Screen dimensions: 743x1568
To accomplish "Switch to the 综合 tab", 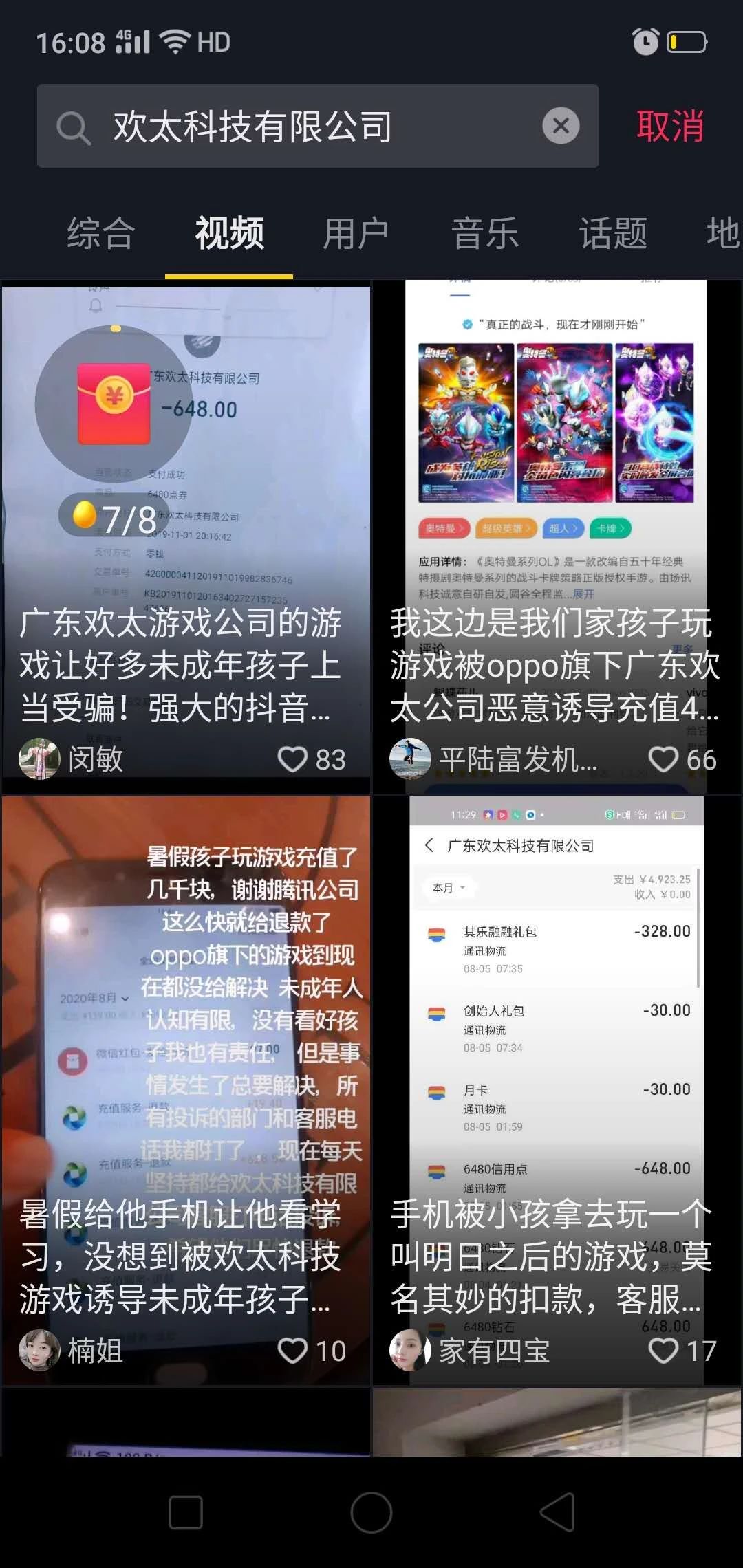I will point(100,232).
